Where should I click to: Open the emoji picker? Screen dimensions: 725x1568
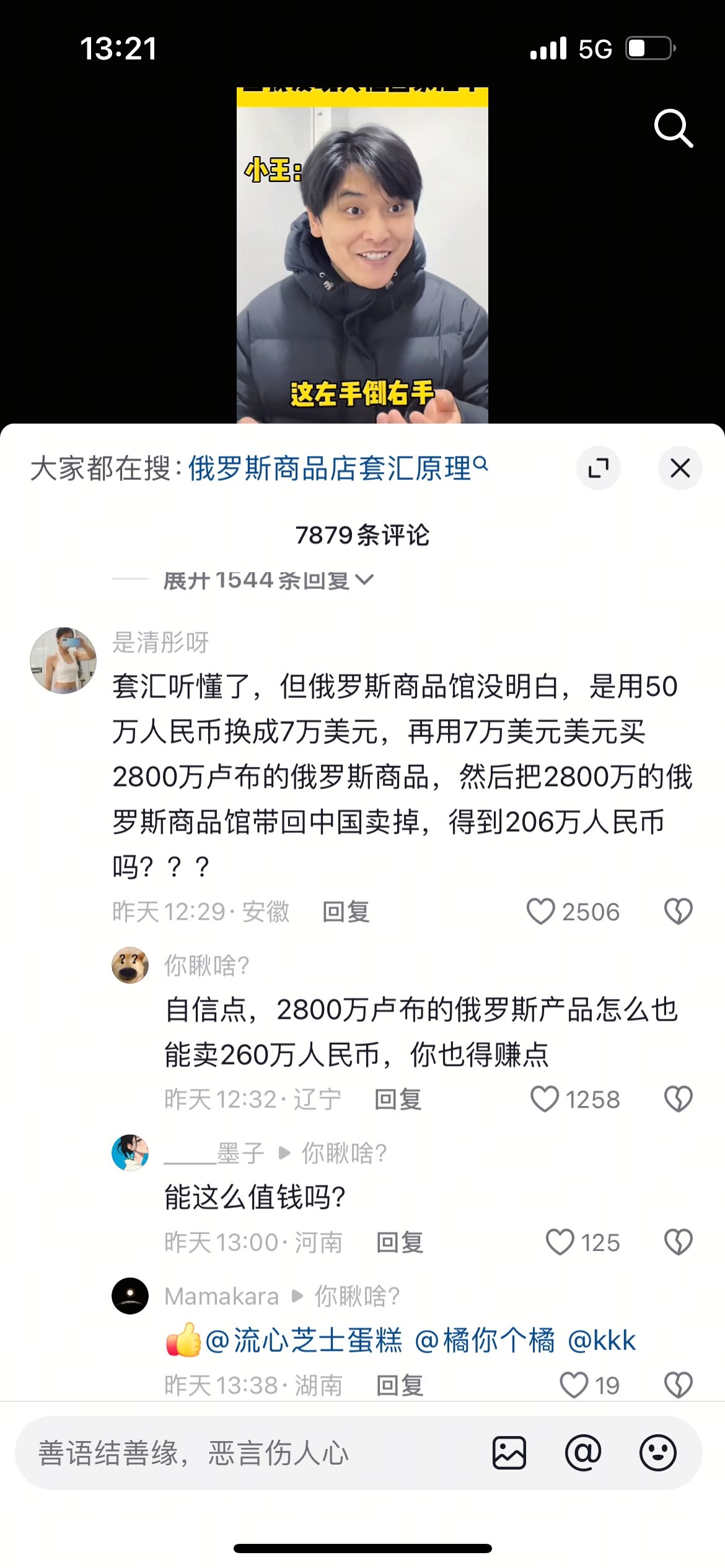(x=657, y=1453)
